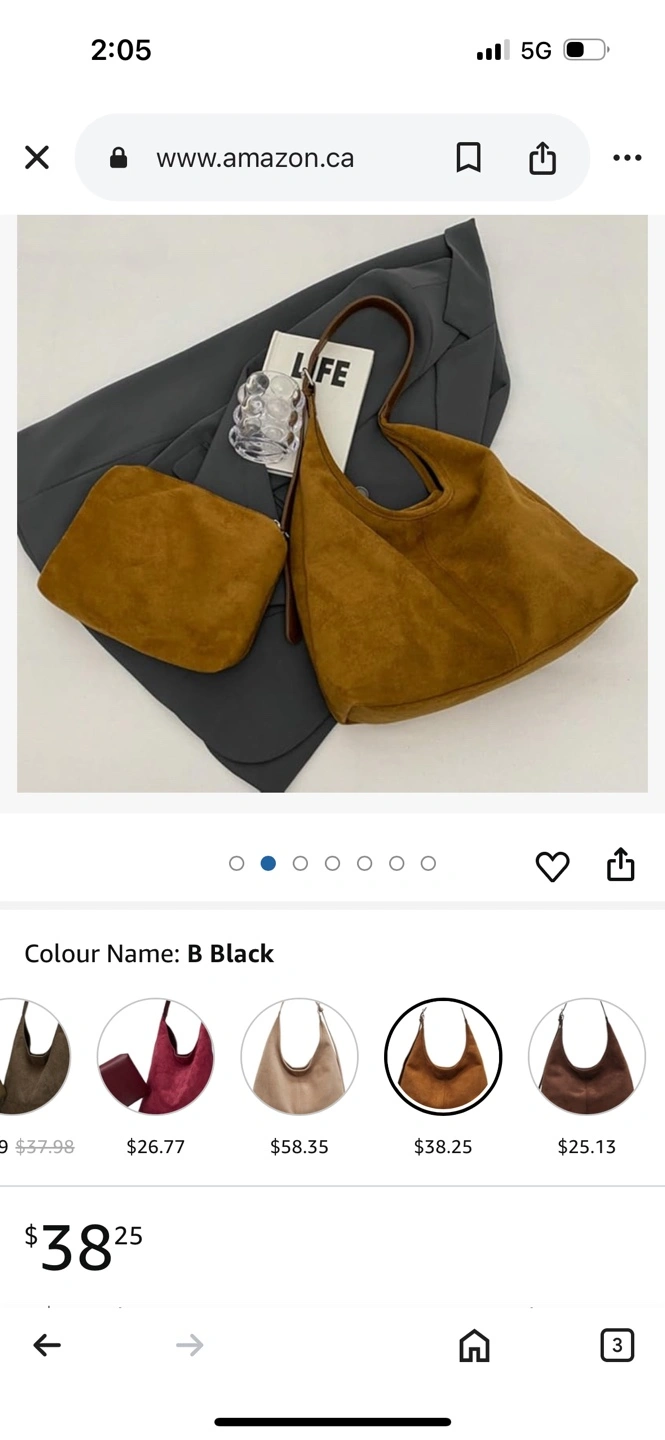Pick the dark brown swatch priced $25.13
The width and height of the screenshot is (665, 1440).
(587, 1056)
